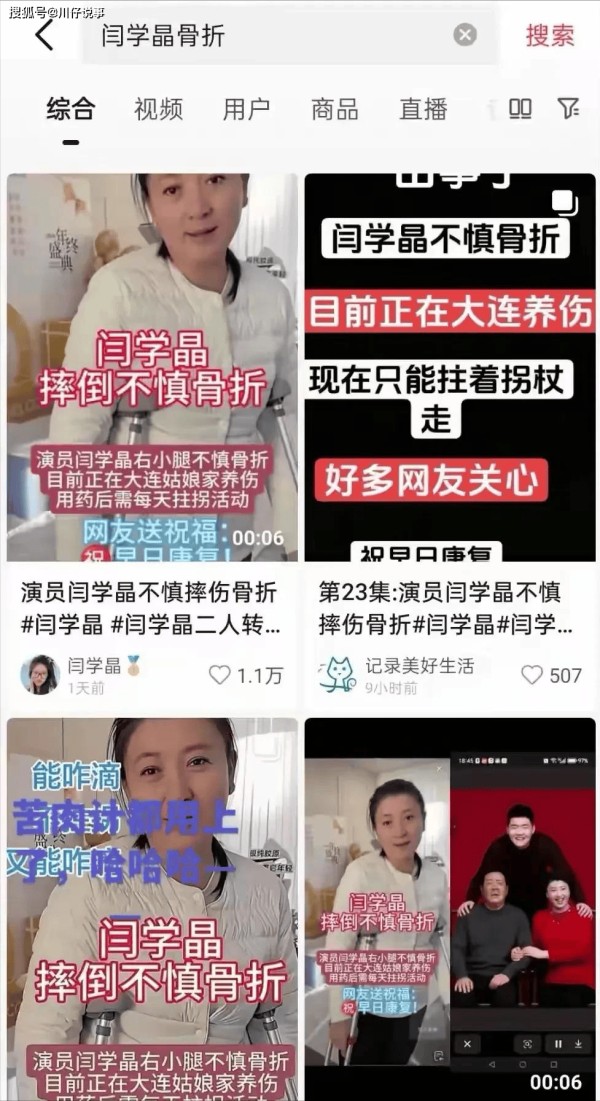600x1101 pixels.
Task: Like the video with 507 likes
Action: (x=532, y=675)
